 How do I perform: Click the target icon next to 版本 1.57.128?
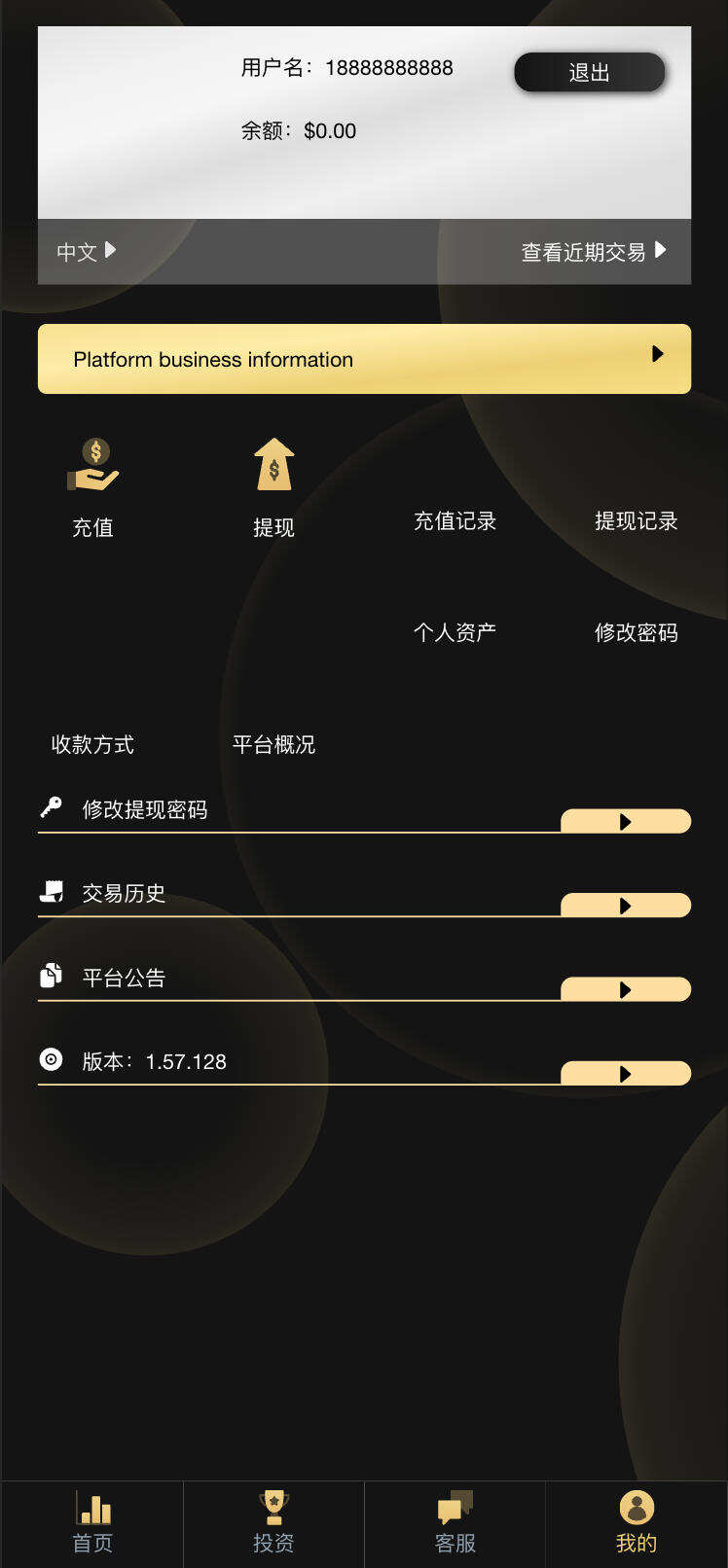tap(51, 1059)
